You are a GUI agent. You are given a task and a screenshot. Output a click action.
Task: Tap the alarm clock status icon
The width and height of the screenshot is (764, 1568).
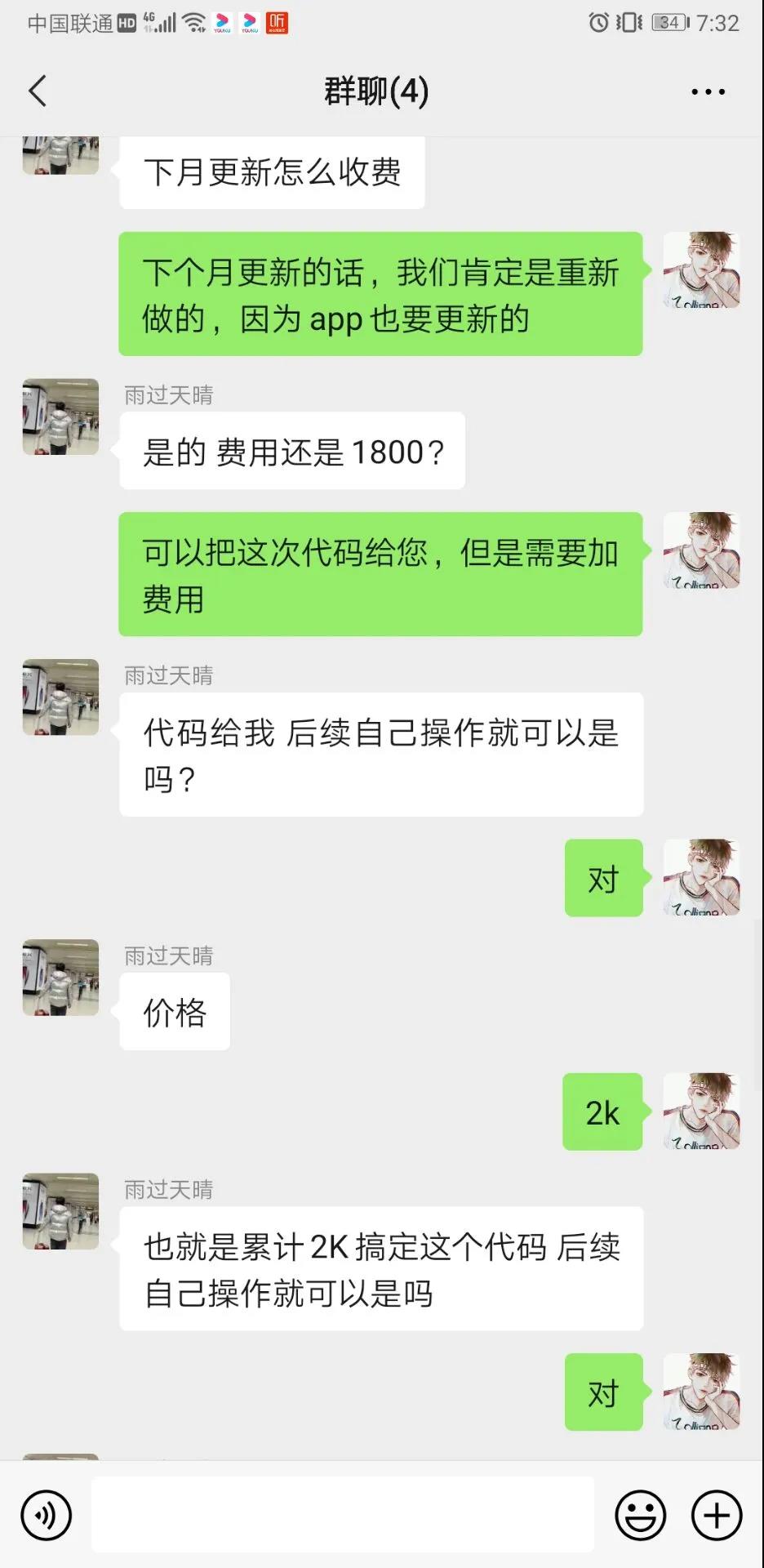coord(597,22)
